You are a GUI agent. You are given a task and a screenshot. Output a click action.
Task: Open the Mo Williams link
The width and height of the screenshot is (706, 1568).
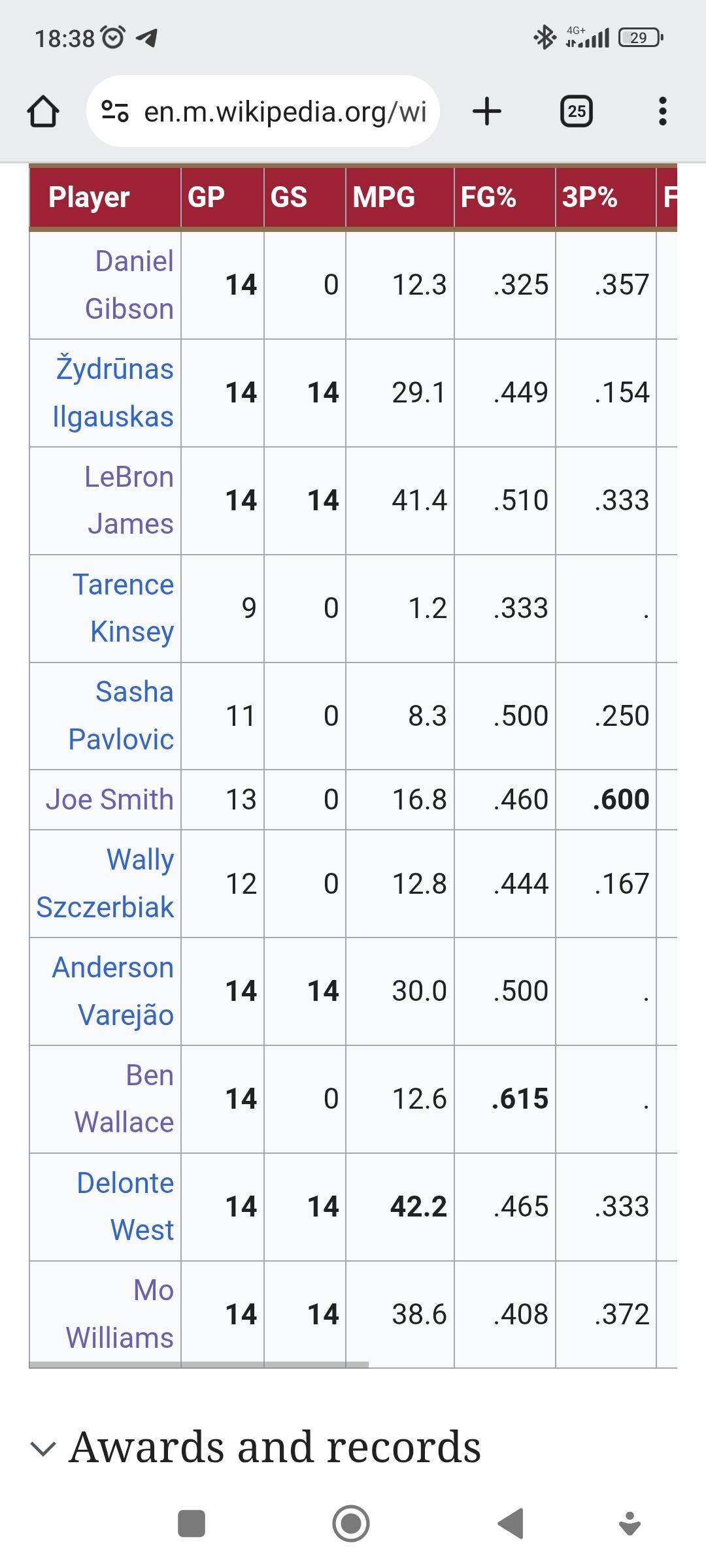click(x=120, y=1314)
